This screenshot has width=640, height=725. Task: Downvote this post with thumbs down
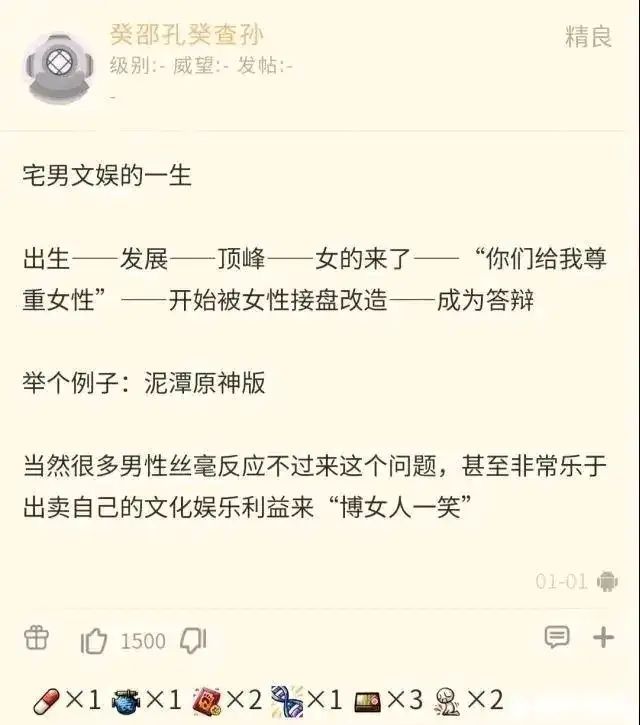click(x=192, y=640)
